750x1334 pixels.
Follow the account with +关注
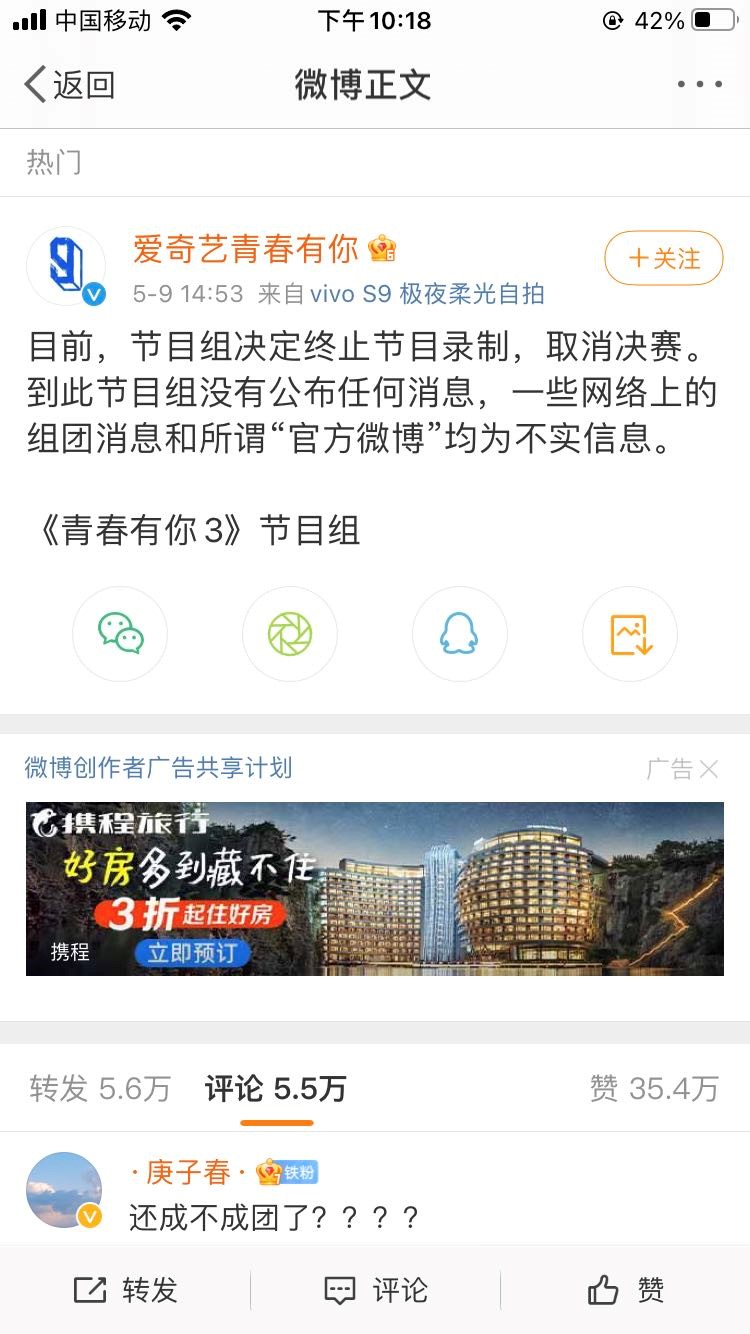664,259
